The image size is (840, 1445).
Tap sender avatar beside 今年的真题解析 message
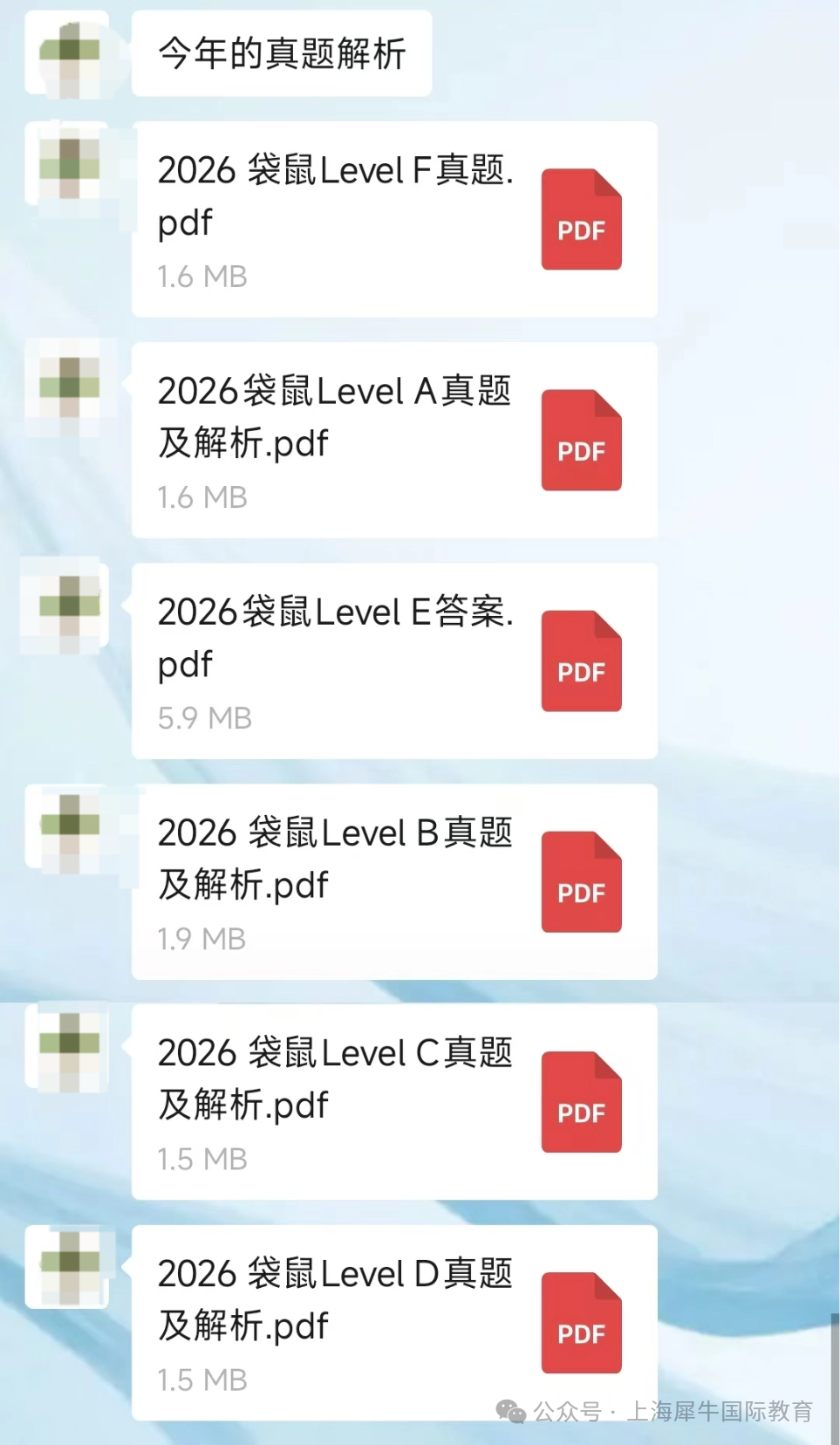click(x=69, y=53)
